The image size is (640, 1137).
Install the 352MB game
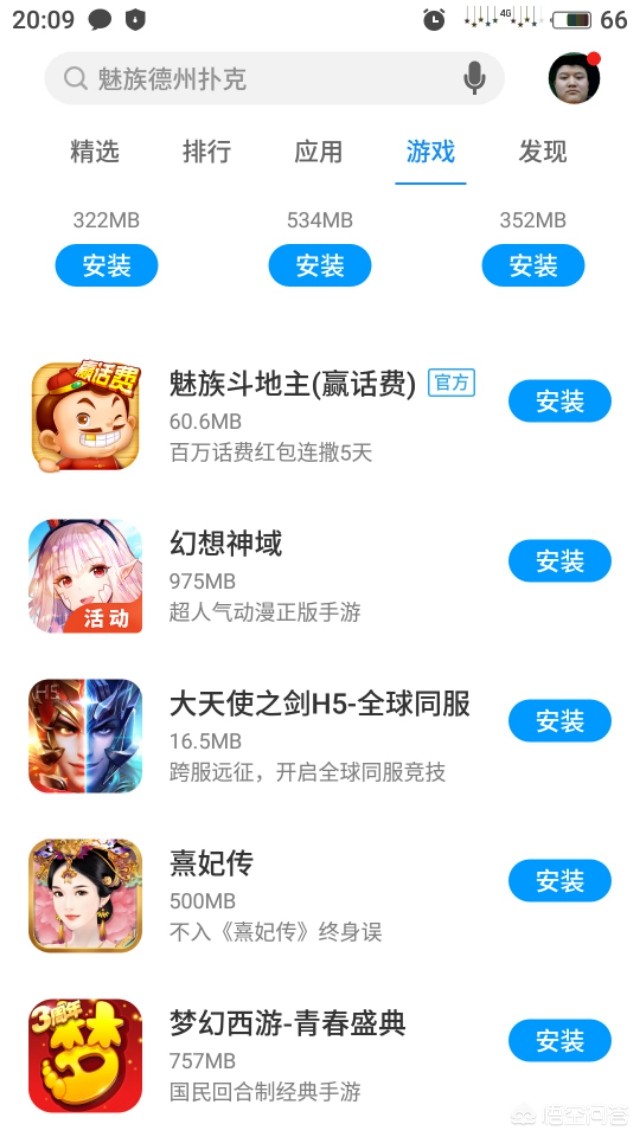(x=533, y=266)
